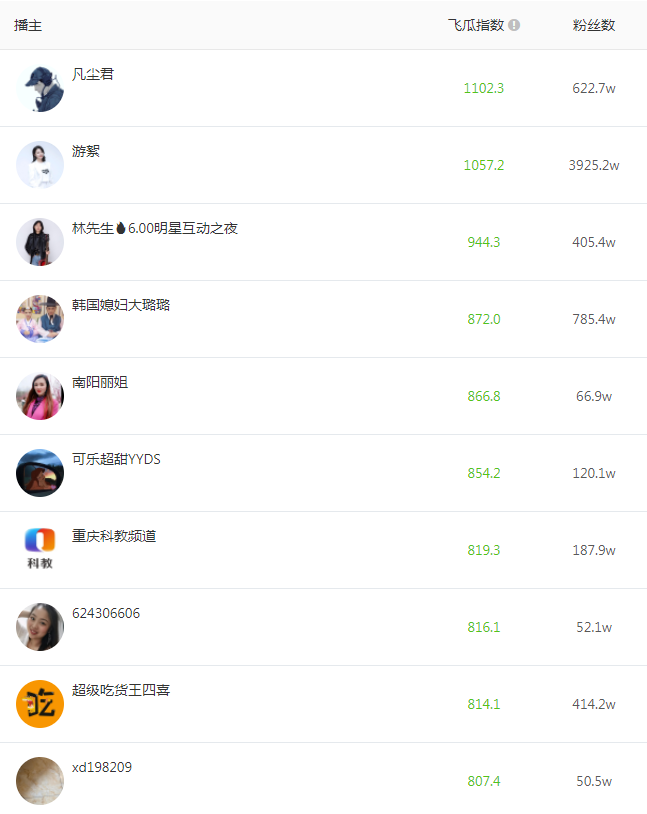This screenshot has width=647, height=814.
Task: Open 超级吃货王四喜's row
Action: [120, 690]
